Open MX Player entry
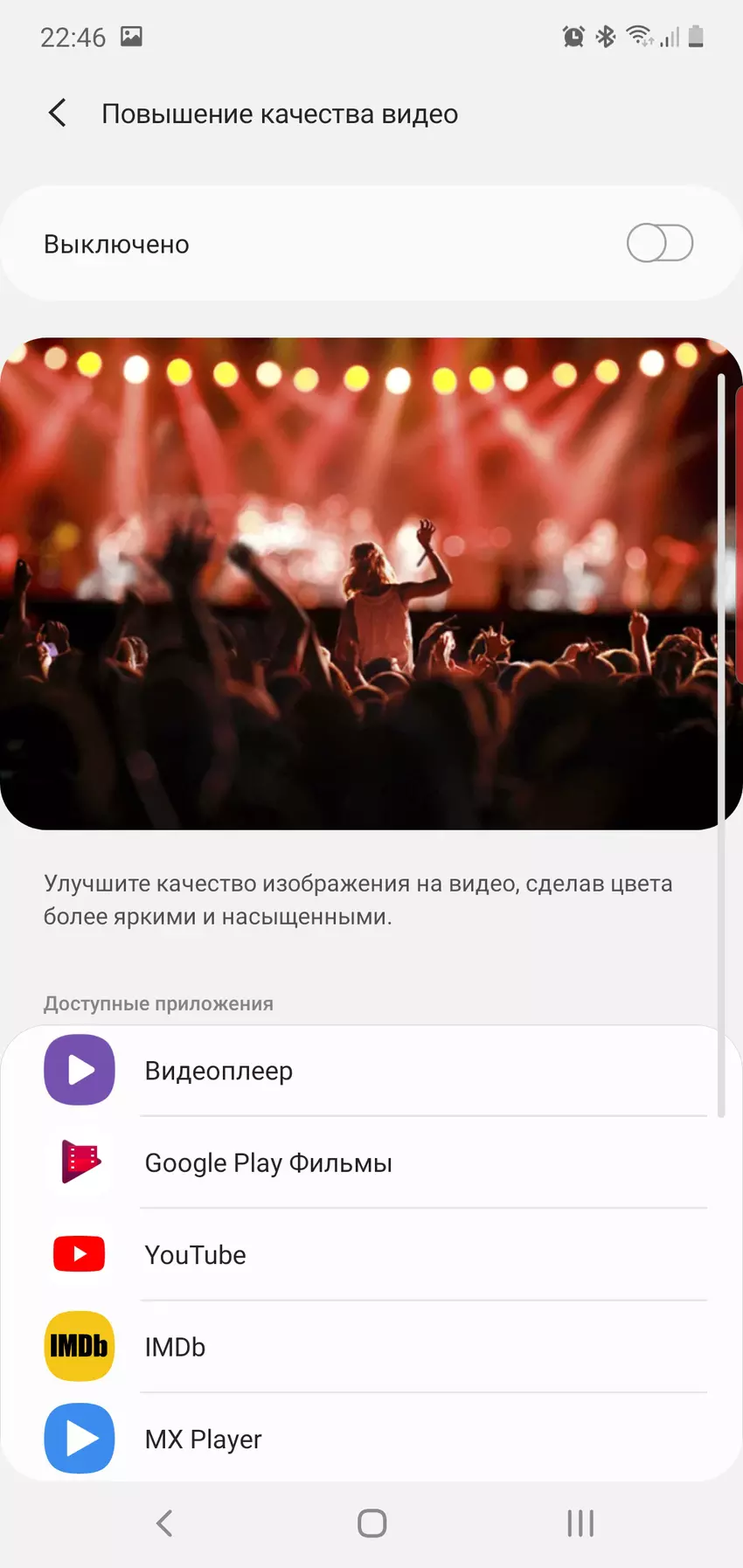Image resolution: width=743 pixels, height=1568 pixels. point(371,1439)
